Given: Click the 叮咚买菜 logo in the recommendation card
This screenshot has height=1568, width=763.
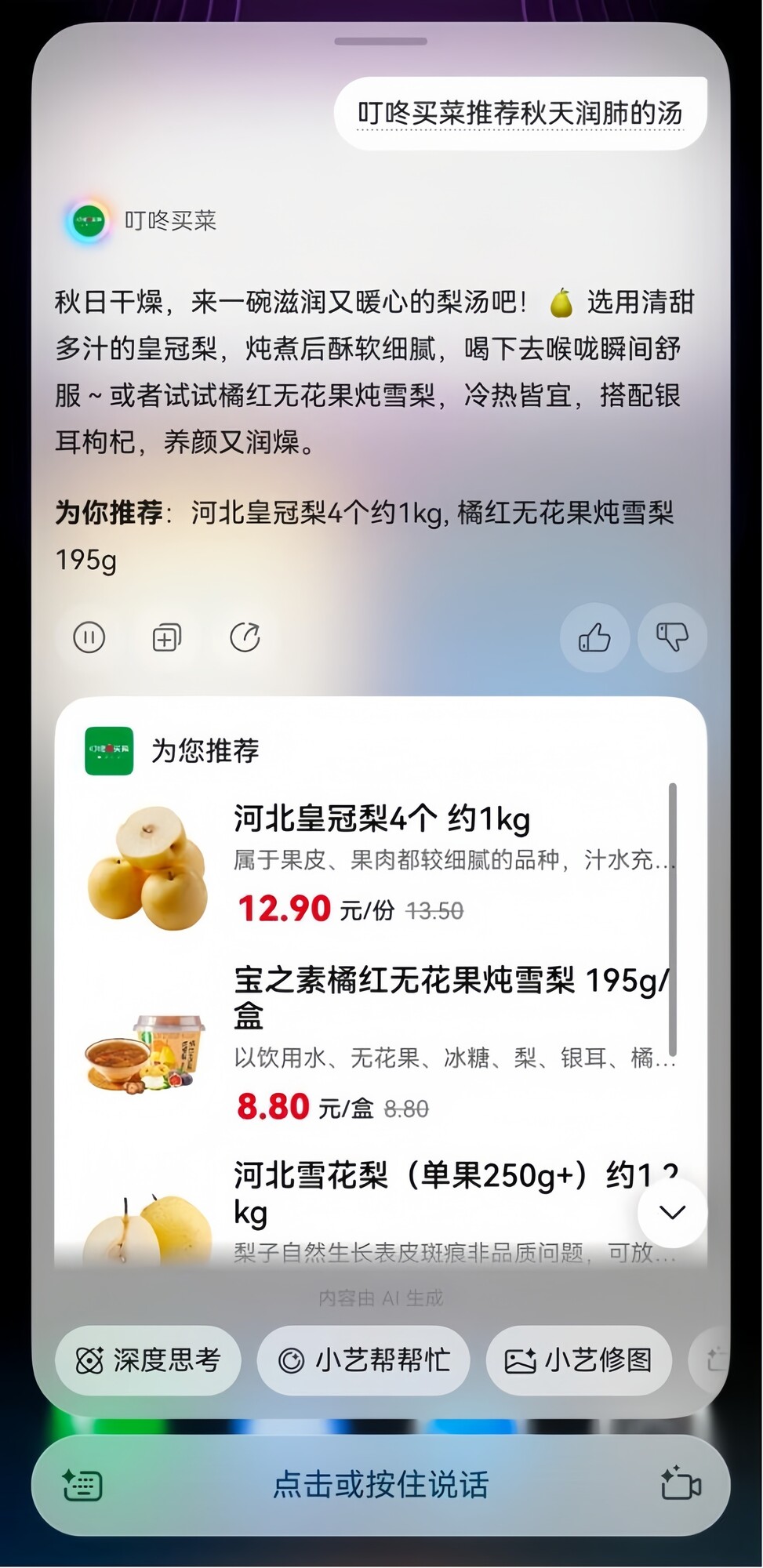Looking at the screenshot, I should [x=108, y=750].
